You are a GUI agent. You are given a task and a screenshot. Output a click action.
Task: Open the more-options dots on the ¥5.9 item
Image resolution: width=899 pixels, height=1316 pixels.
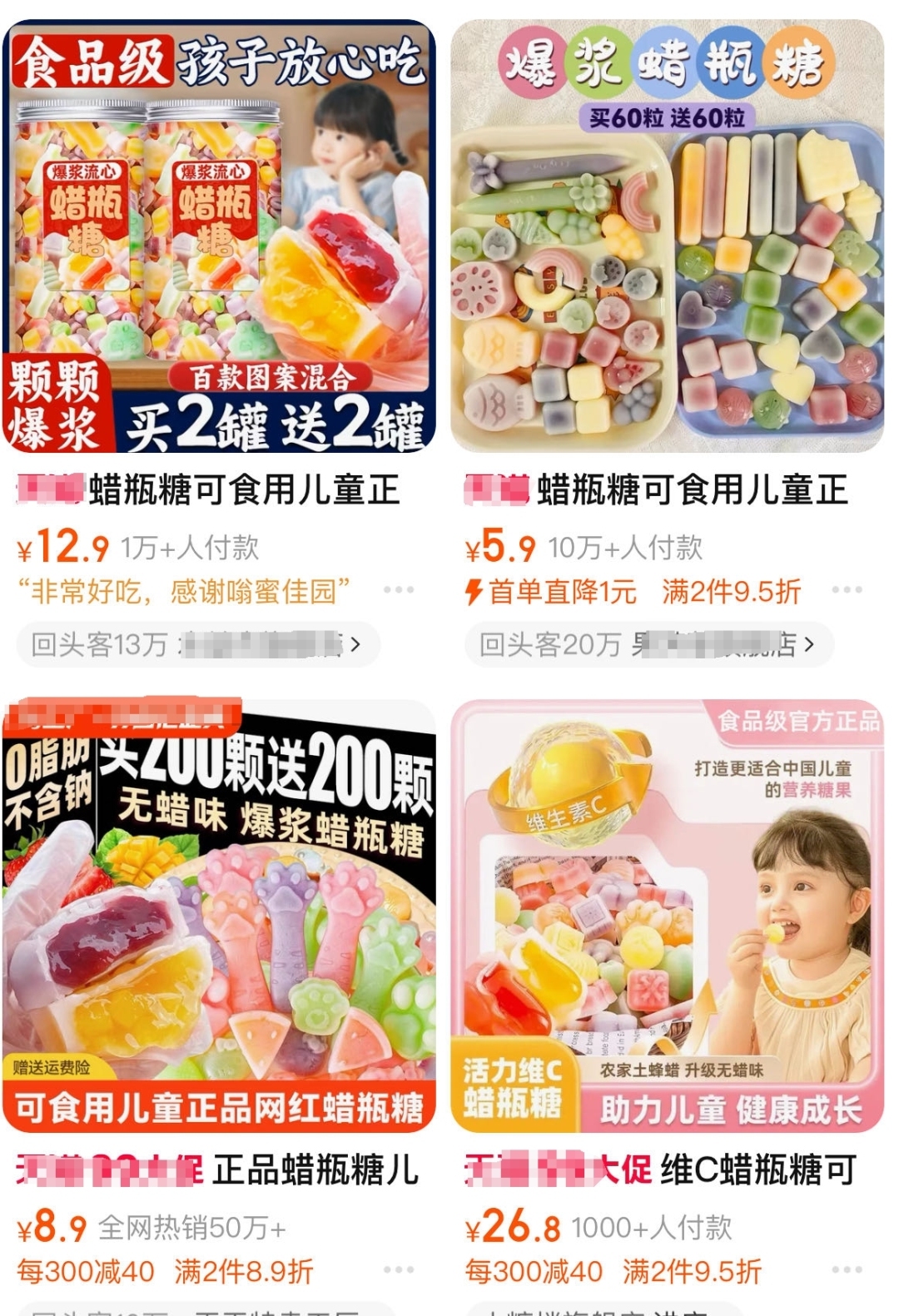(x=847, y=590)
